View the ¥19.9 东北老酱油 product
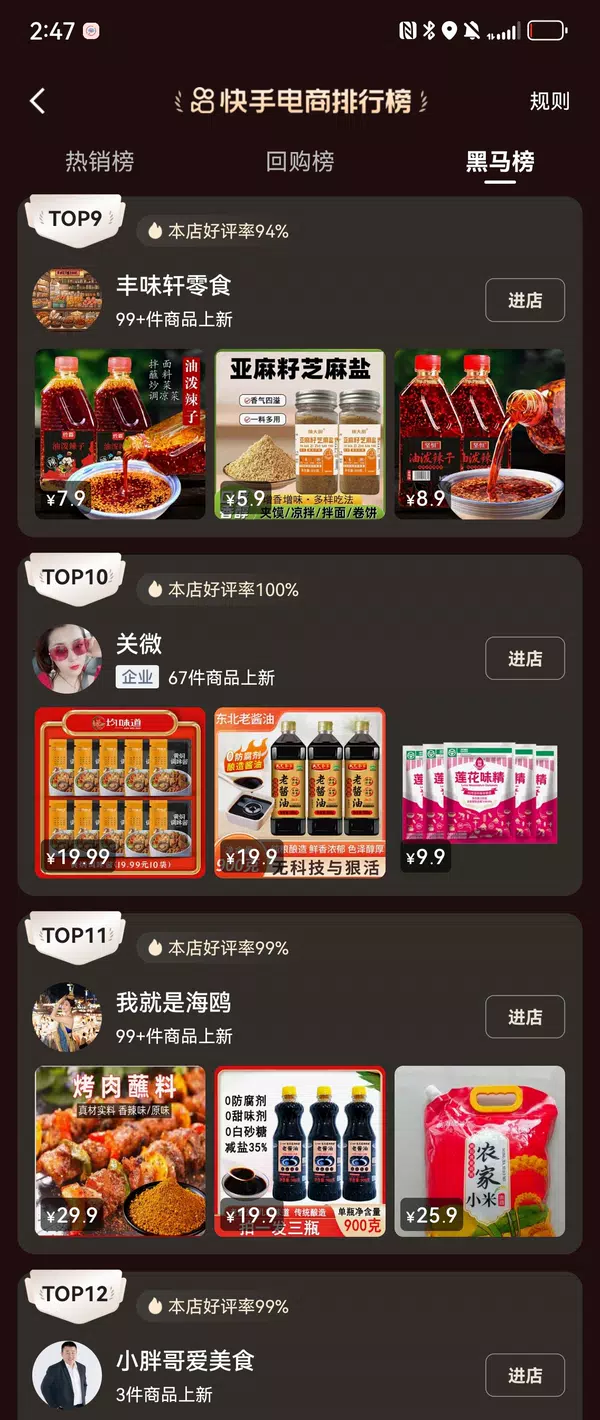This screenshot has height=1420, width=600. [x=300, y=793]
